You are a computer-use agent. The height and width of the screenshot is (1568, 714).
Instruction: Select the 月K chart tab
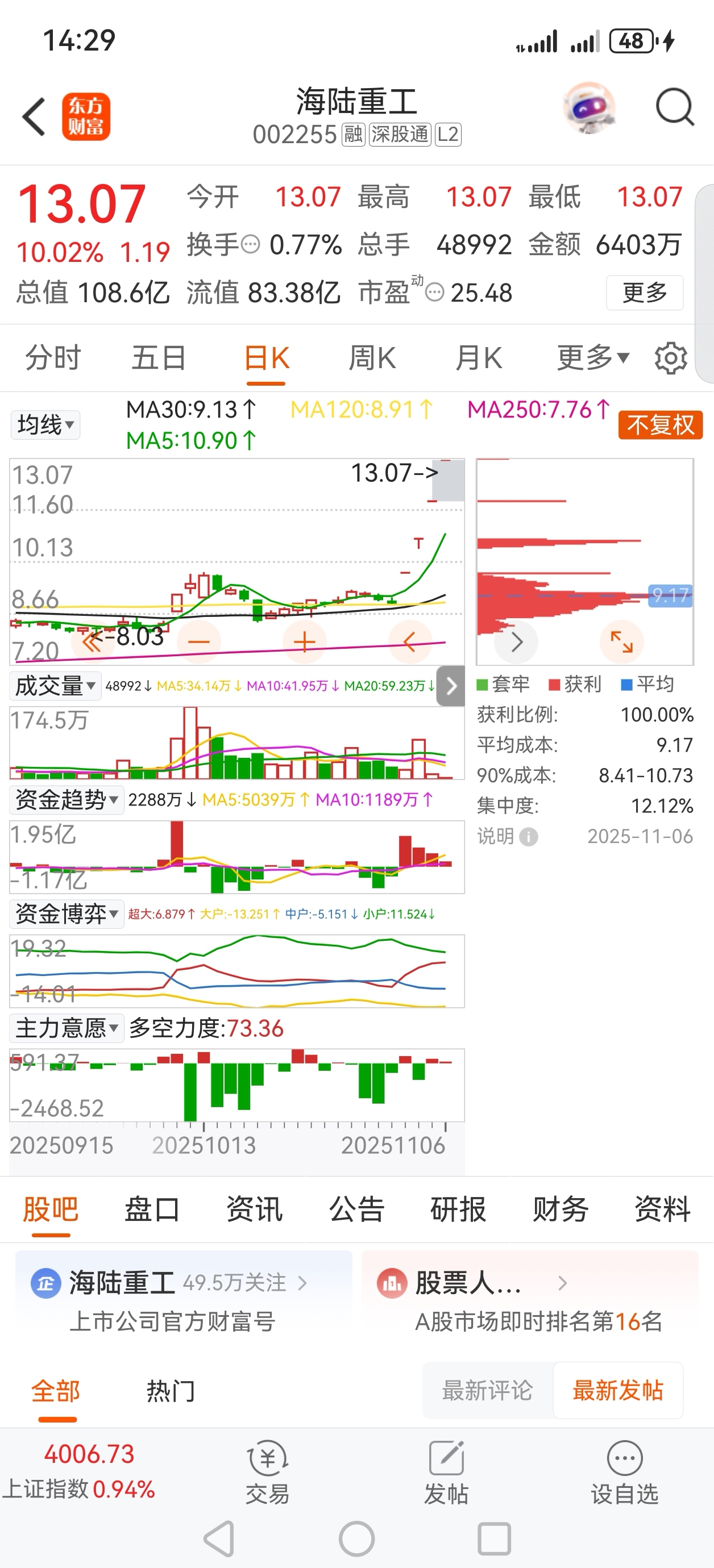tap(478, 358)
